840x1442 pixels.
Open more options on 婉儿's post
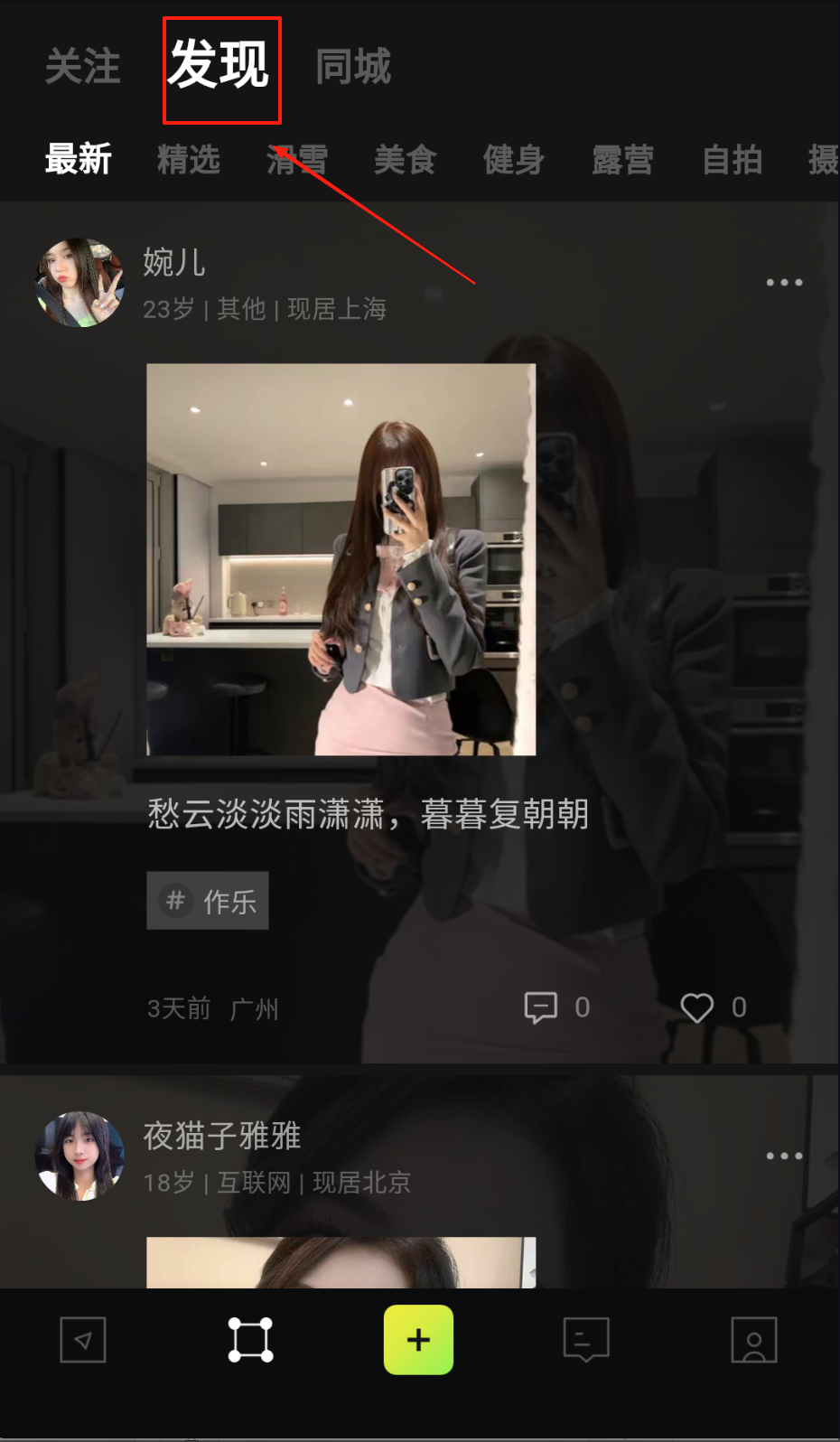(782, 282)
